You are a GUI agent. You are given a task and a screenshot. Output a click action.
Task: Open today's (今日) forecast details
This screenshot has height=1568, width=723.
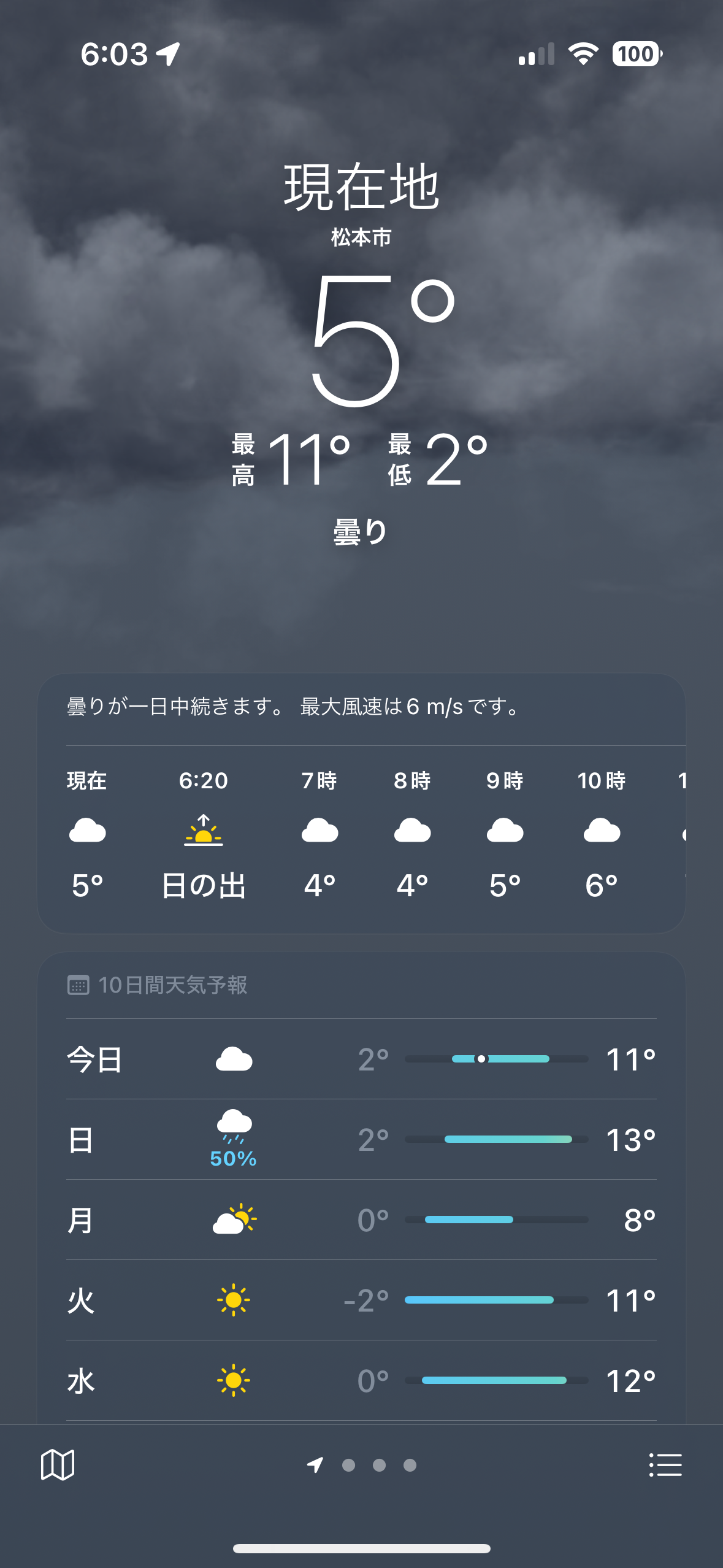point(361,1059)
